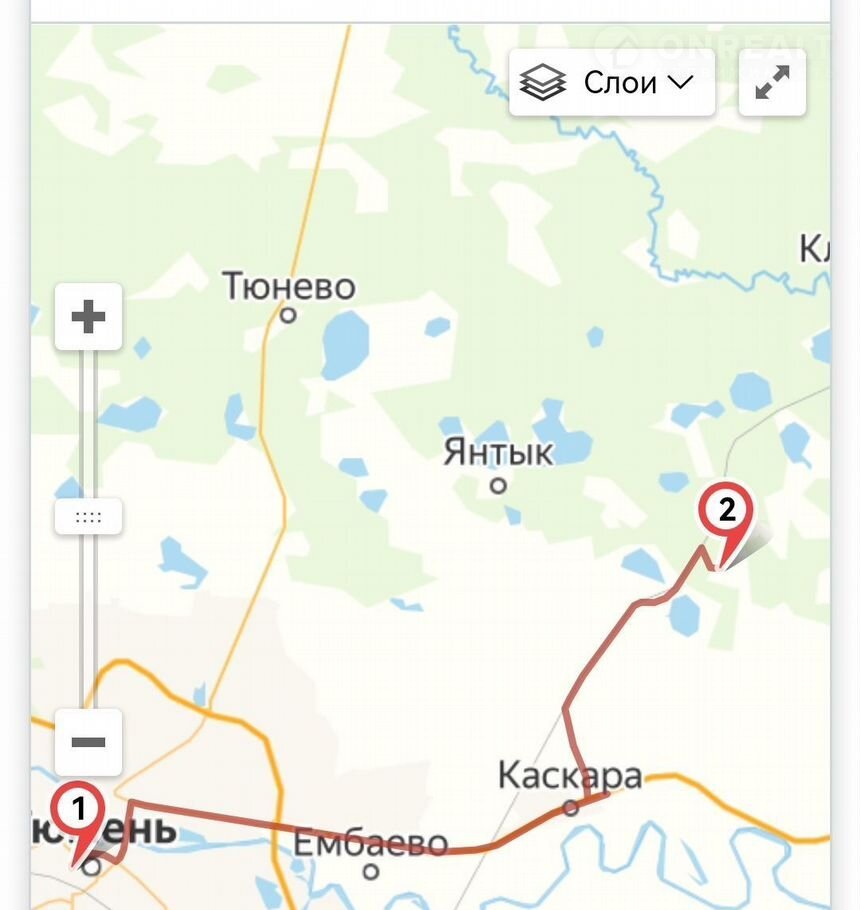Tap the zoom slider handle

[x=89, y=517]
